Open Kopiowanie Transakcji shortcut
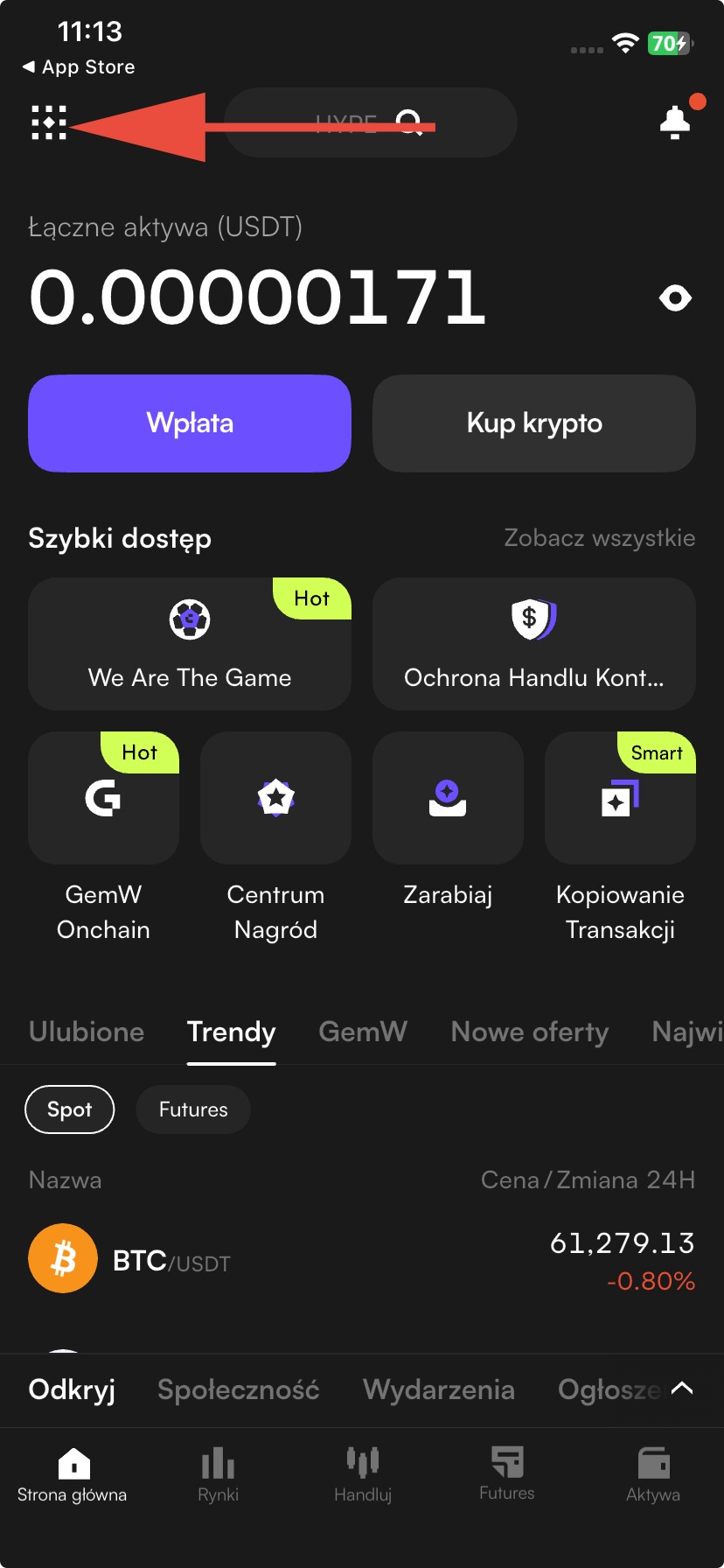 (x=620, y=837)
